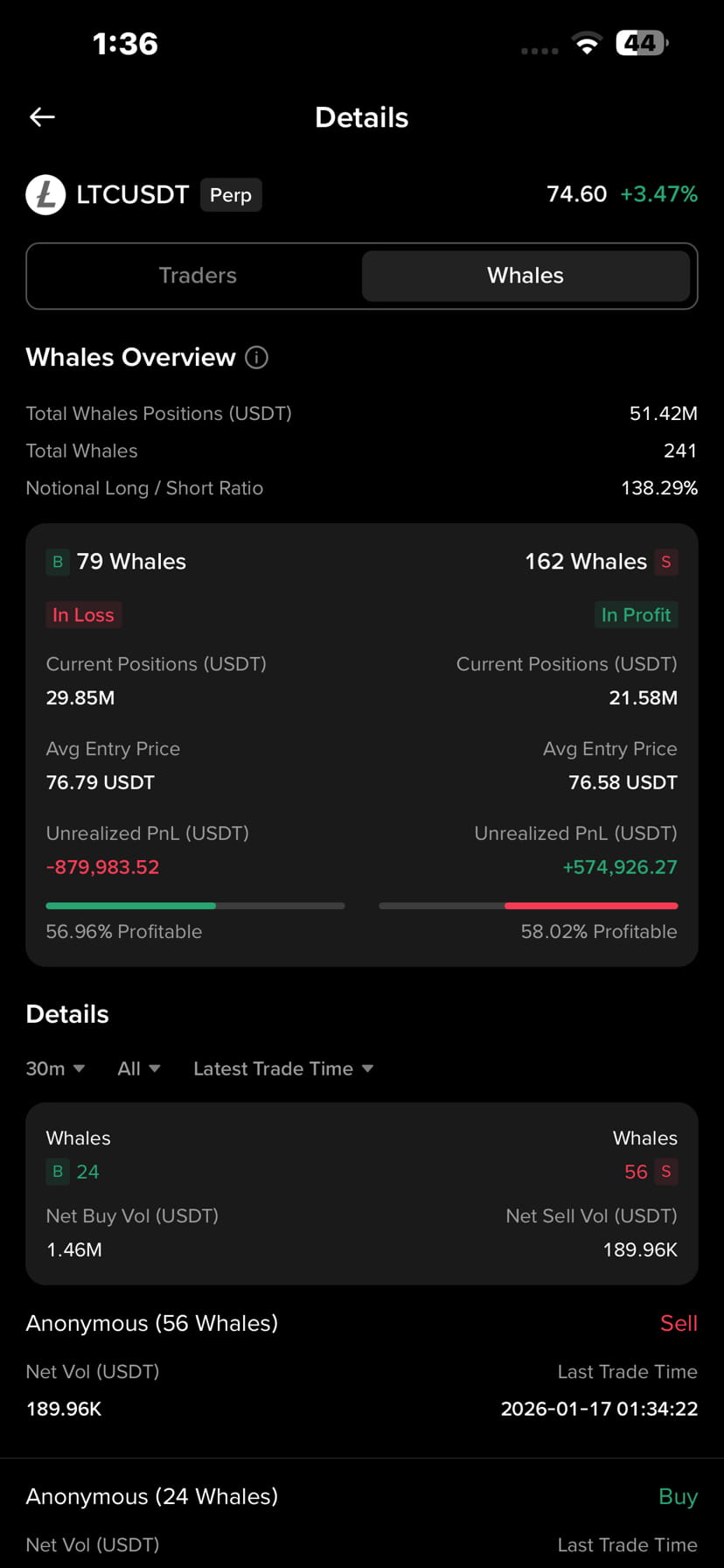
Task: Click the red S badge beside 162 Whales
Action: 666,562
